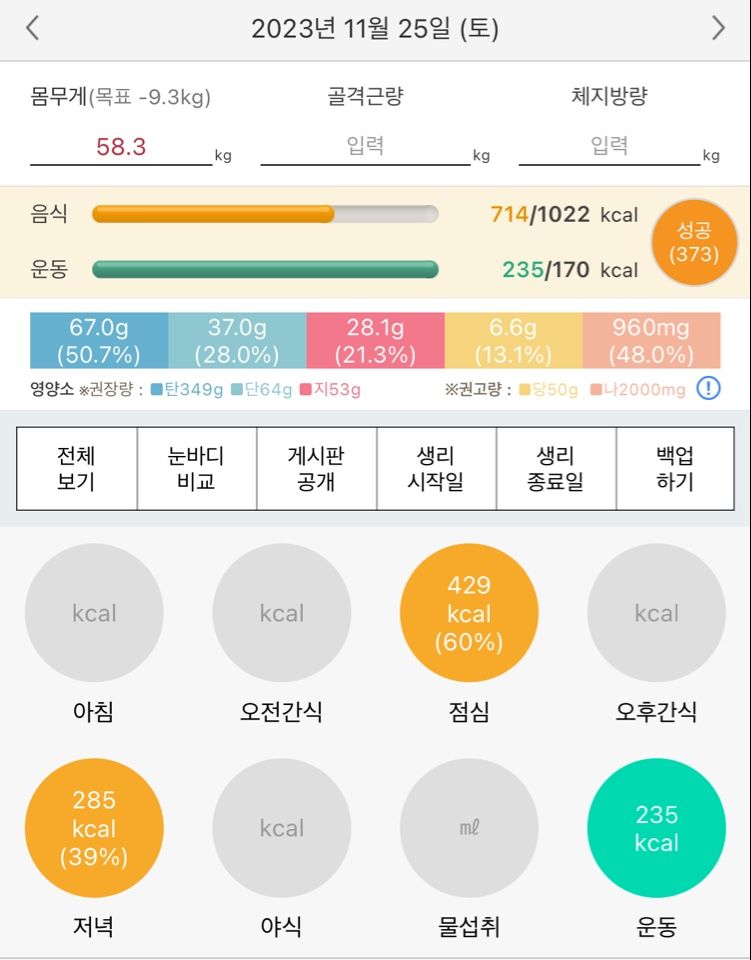
Task: Add a late-night meal under 야식
Action: tap(282, 828)
